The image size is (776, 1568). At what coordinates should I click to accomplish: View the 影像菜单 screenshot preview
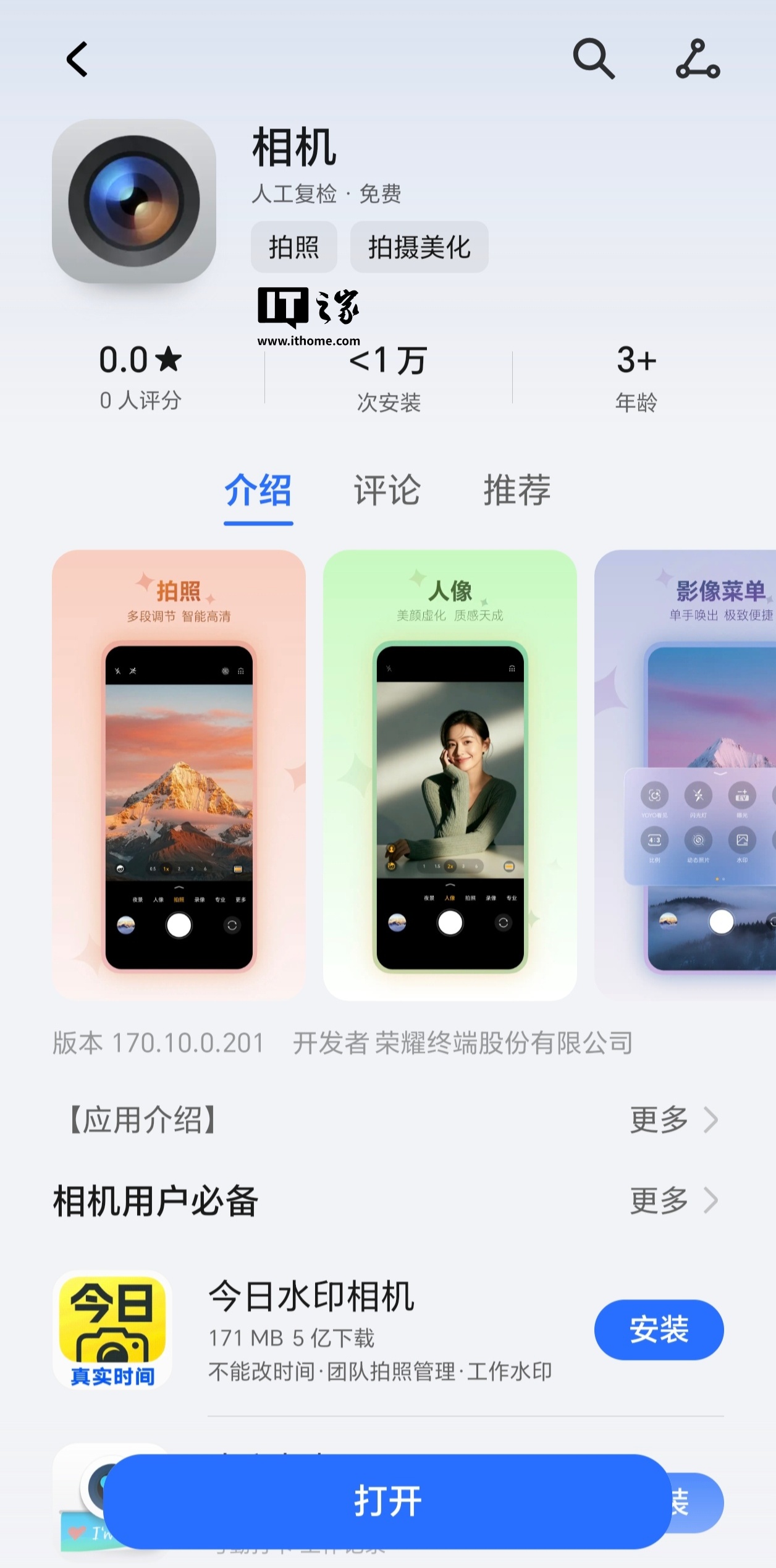(686, 774)
